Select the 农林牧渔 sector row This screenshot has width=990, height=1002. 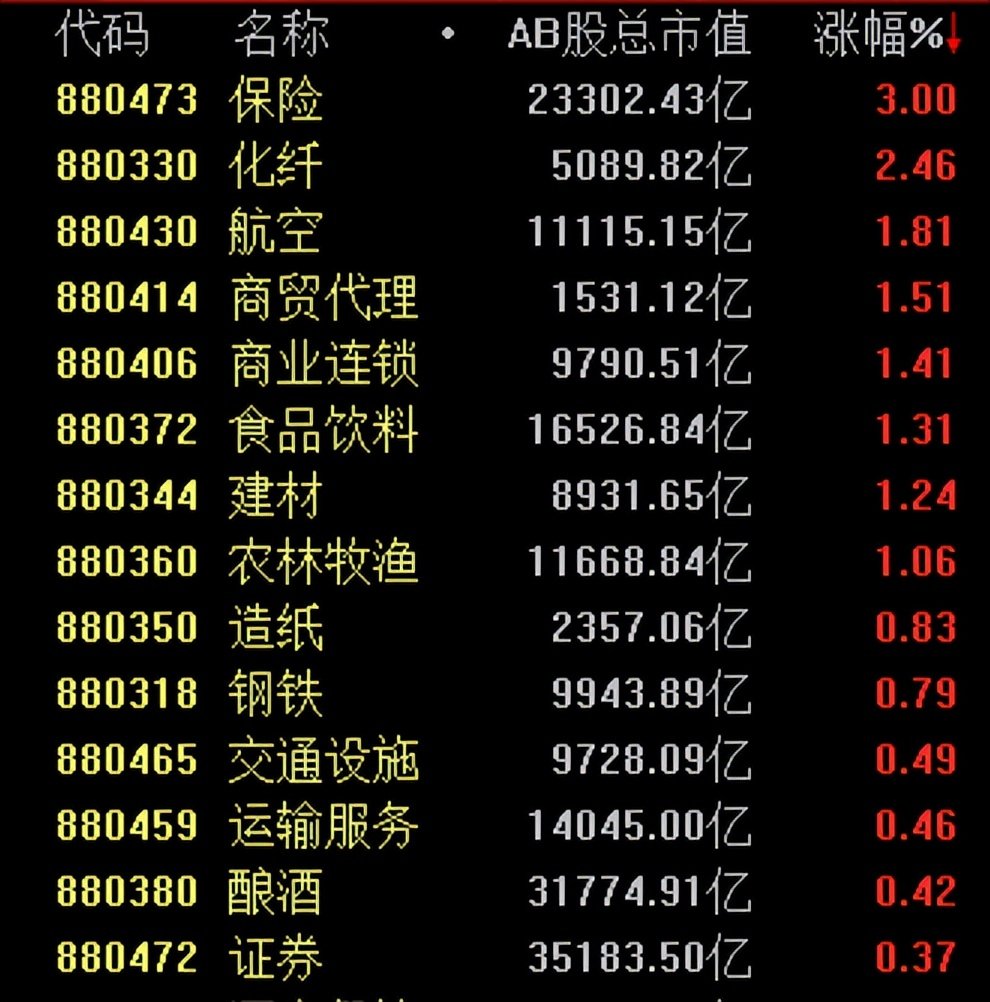coord(495,562)
